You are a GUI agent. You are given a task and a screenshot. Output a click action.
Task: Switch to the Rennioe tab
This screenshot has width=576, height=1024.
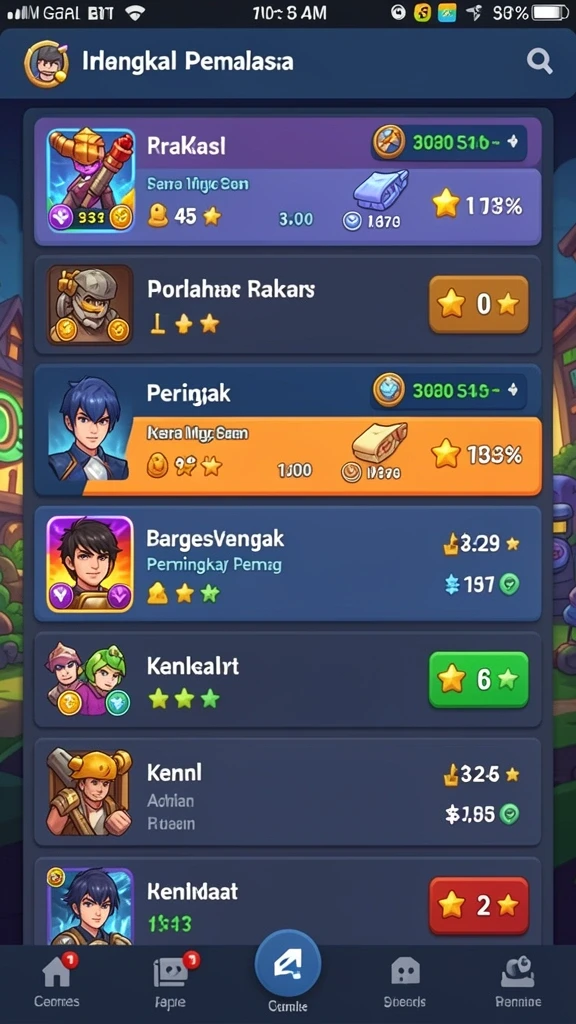tap(518, 981)
